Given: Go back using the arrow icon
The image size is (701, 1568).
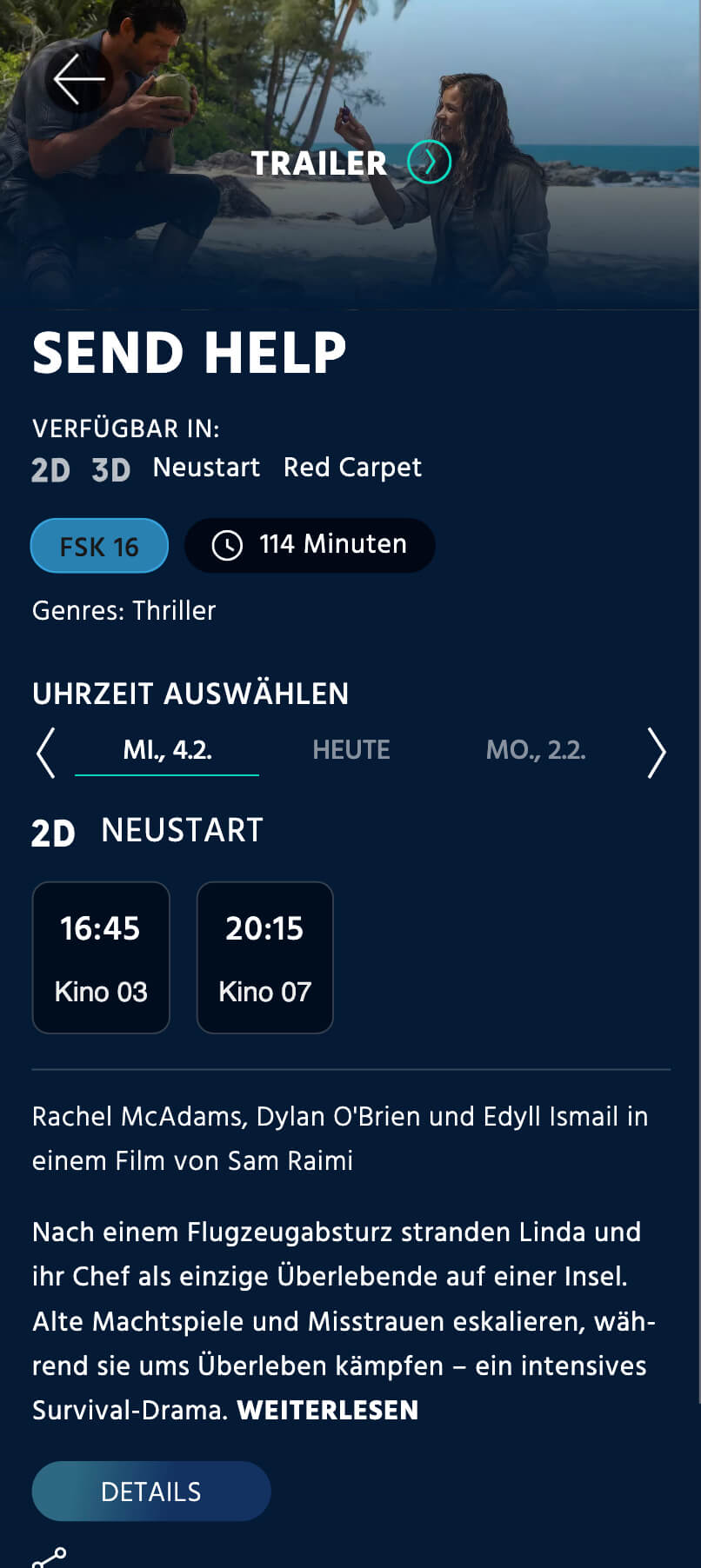Looking at the screenshot, I should click(78, 78).
